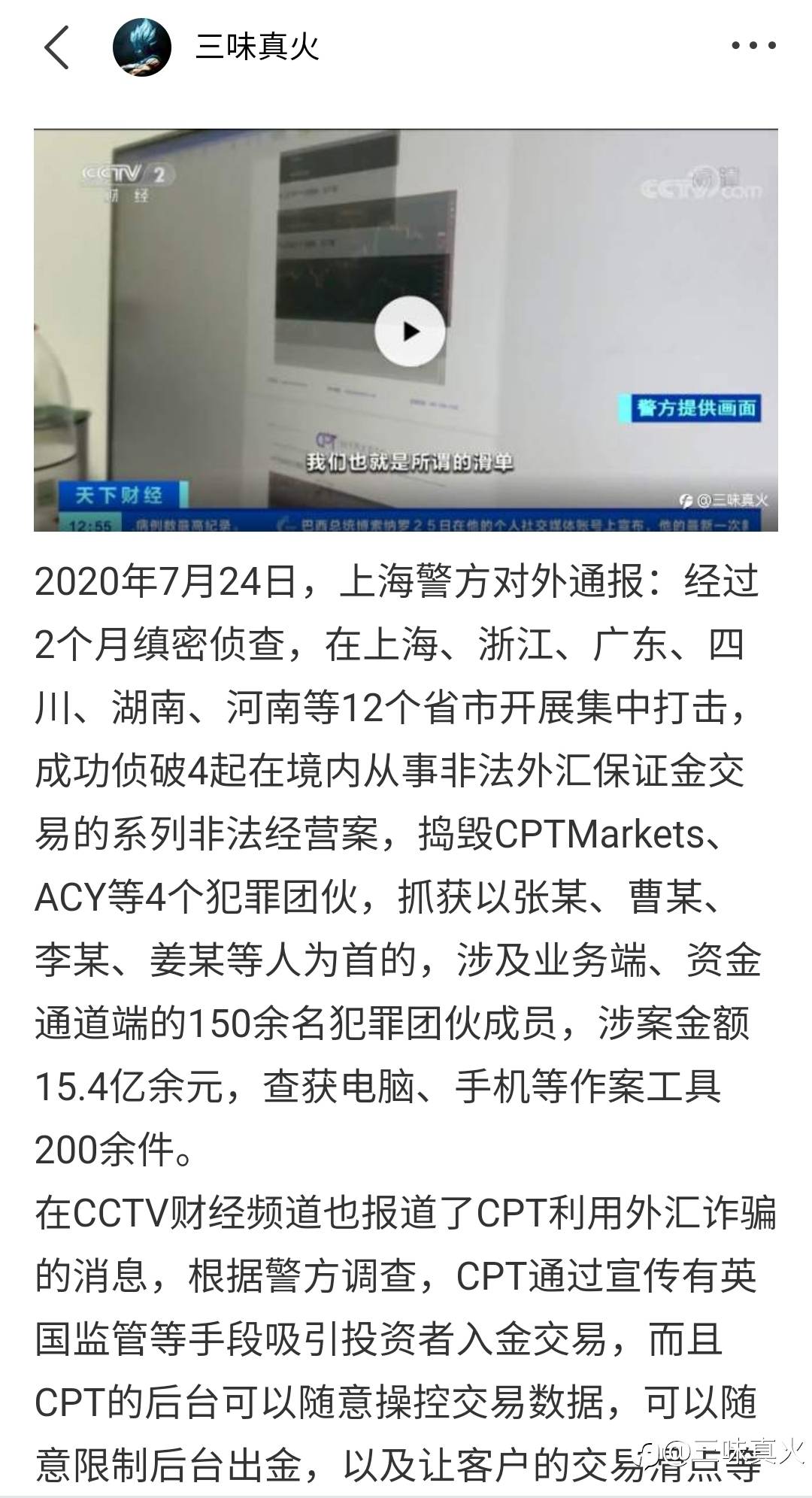Viewport: 812px width, 1498px height.
Task: Play the CCTV news video
Action: pyautogui.click(x=409, y=332)
